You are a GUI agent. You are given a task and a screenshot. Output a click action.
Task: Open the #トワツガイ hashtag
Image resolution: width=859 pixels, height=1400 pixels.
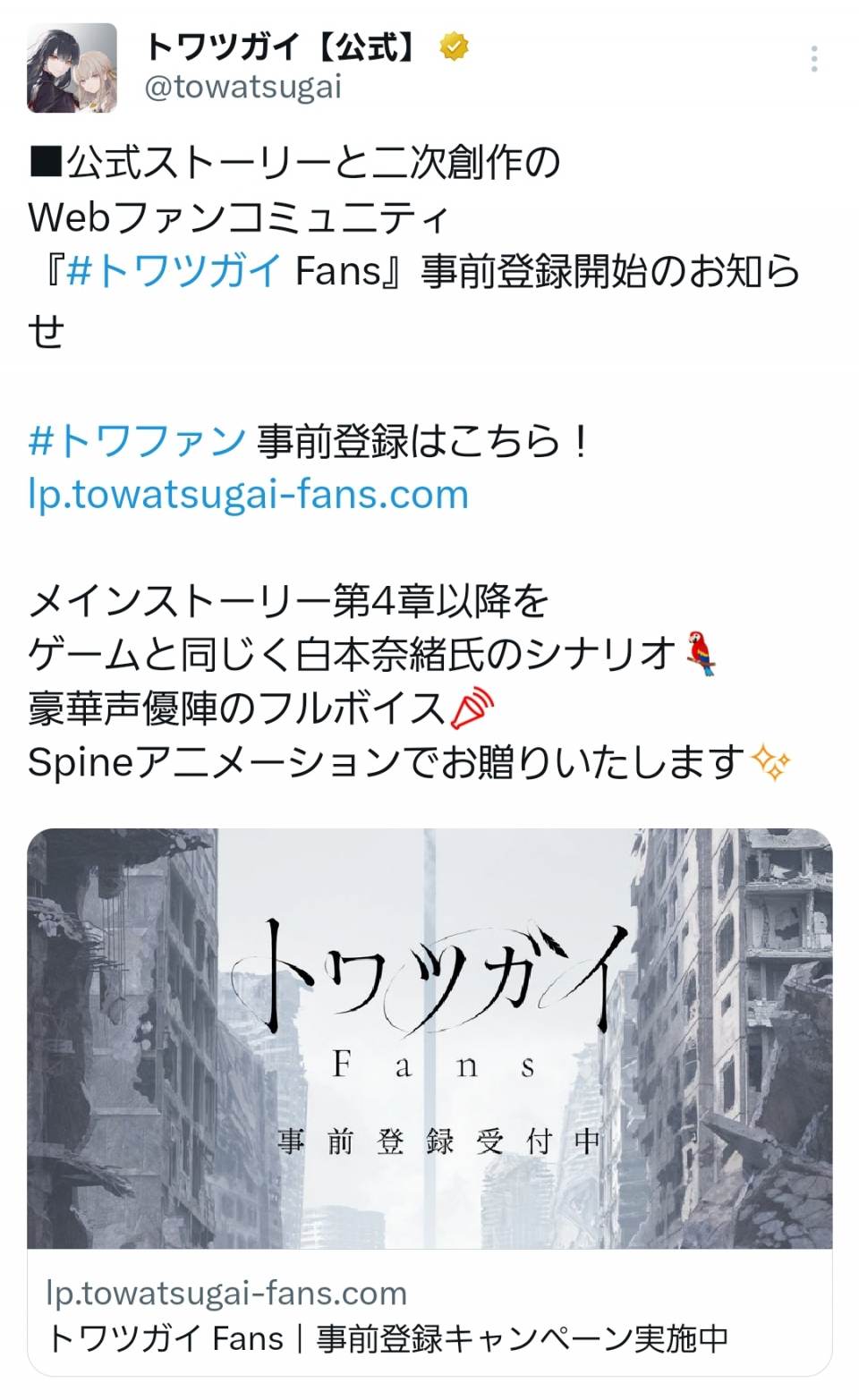(174, 271)
